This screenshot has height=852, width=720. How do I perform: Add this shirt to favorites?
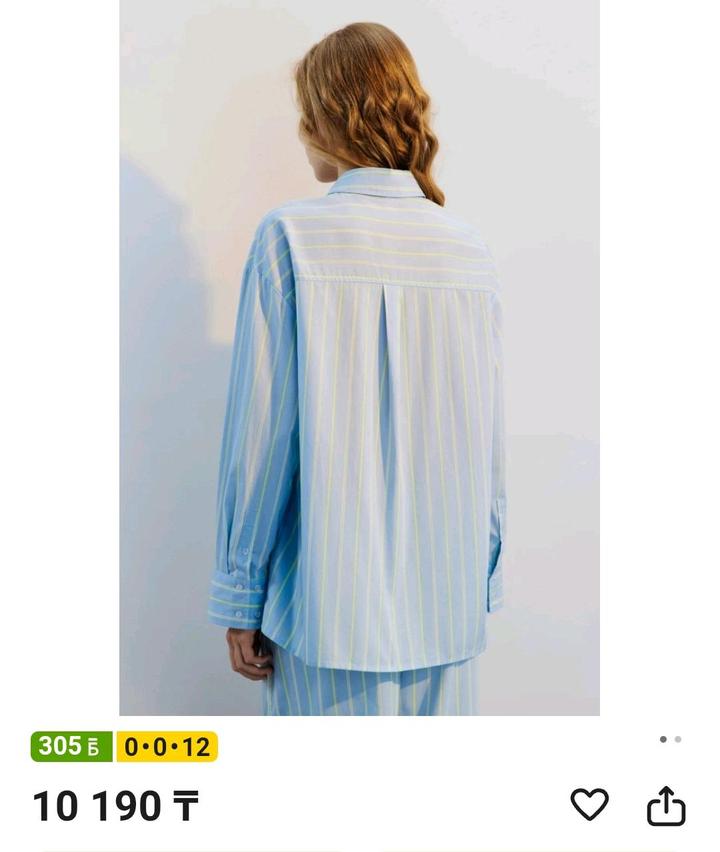[589, 804]
